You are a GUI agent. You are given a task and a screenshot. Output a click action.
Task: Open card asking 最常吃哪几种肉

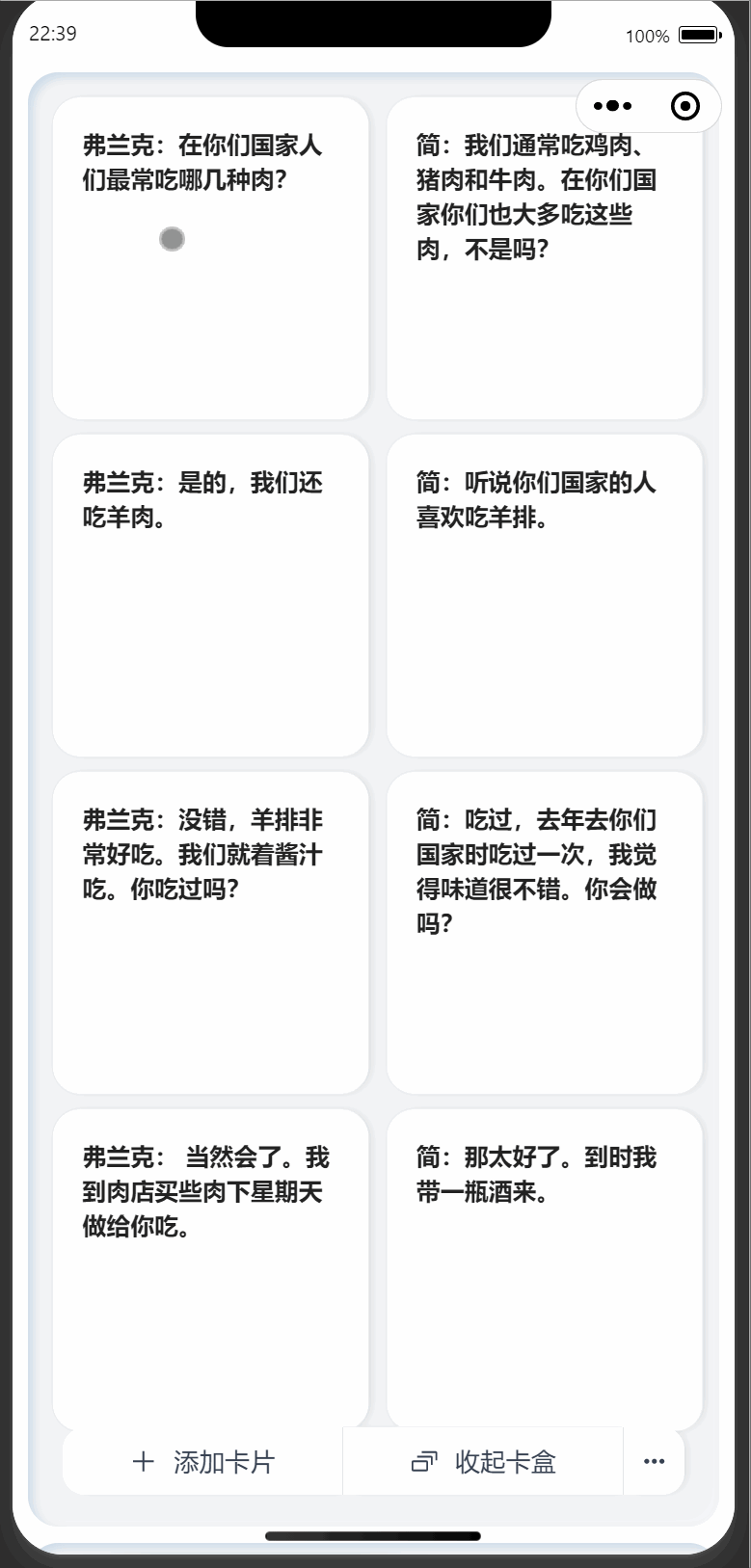click(x=210, y=258)
